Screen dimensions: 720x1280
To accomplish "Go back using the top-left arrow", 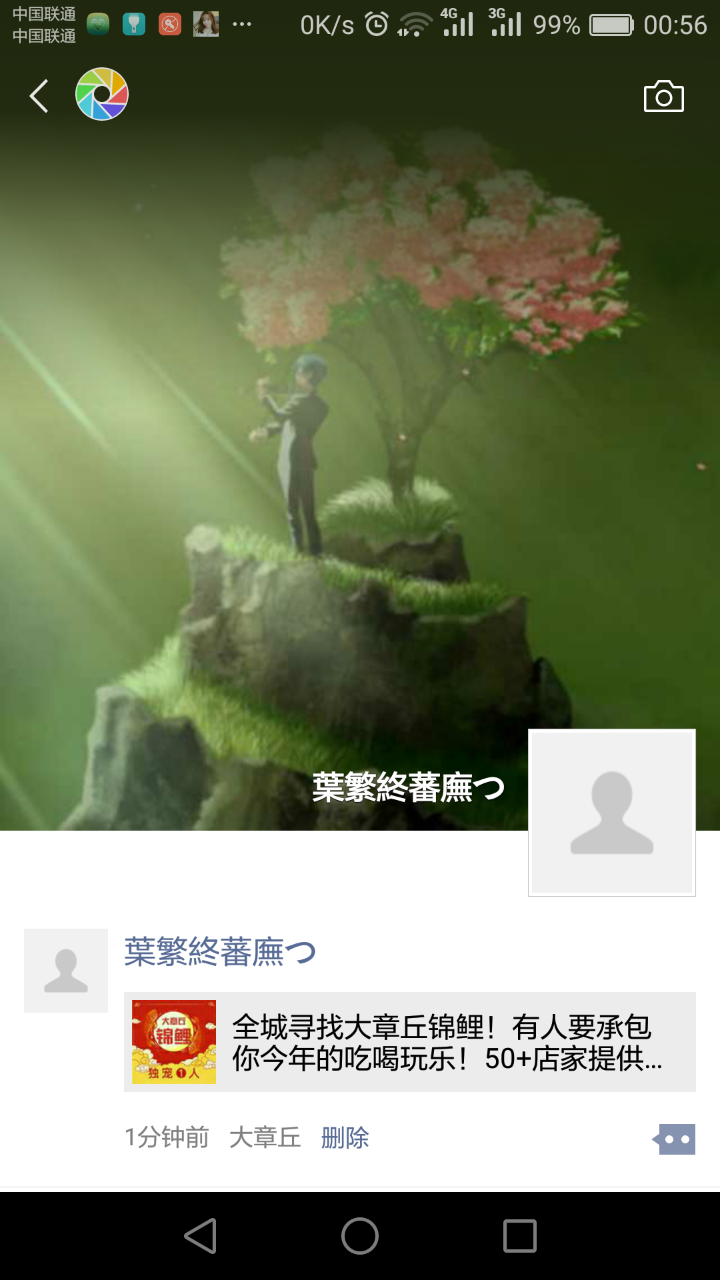I will (39, 97).
